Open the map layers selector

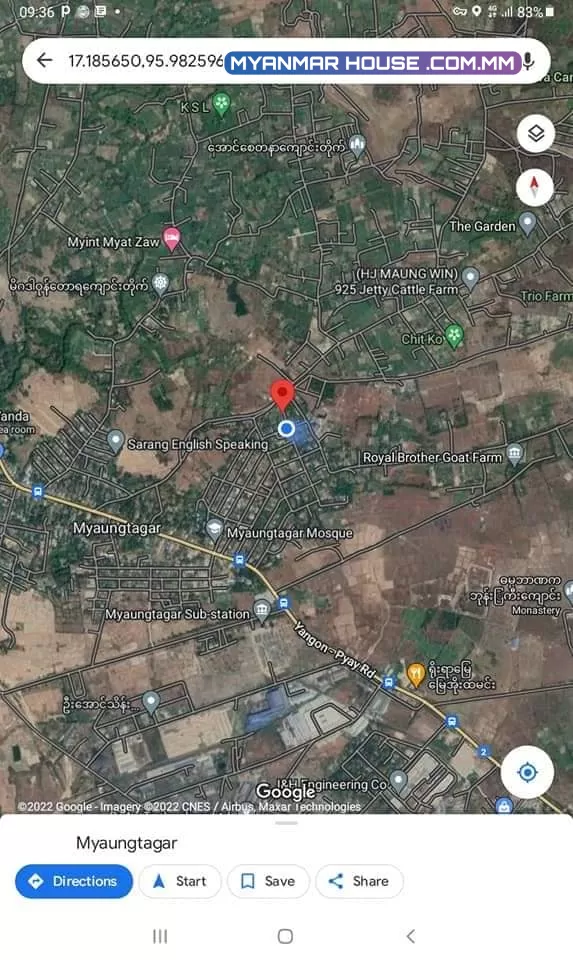pyautogui.click(x=536, y=133)
